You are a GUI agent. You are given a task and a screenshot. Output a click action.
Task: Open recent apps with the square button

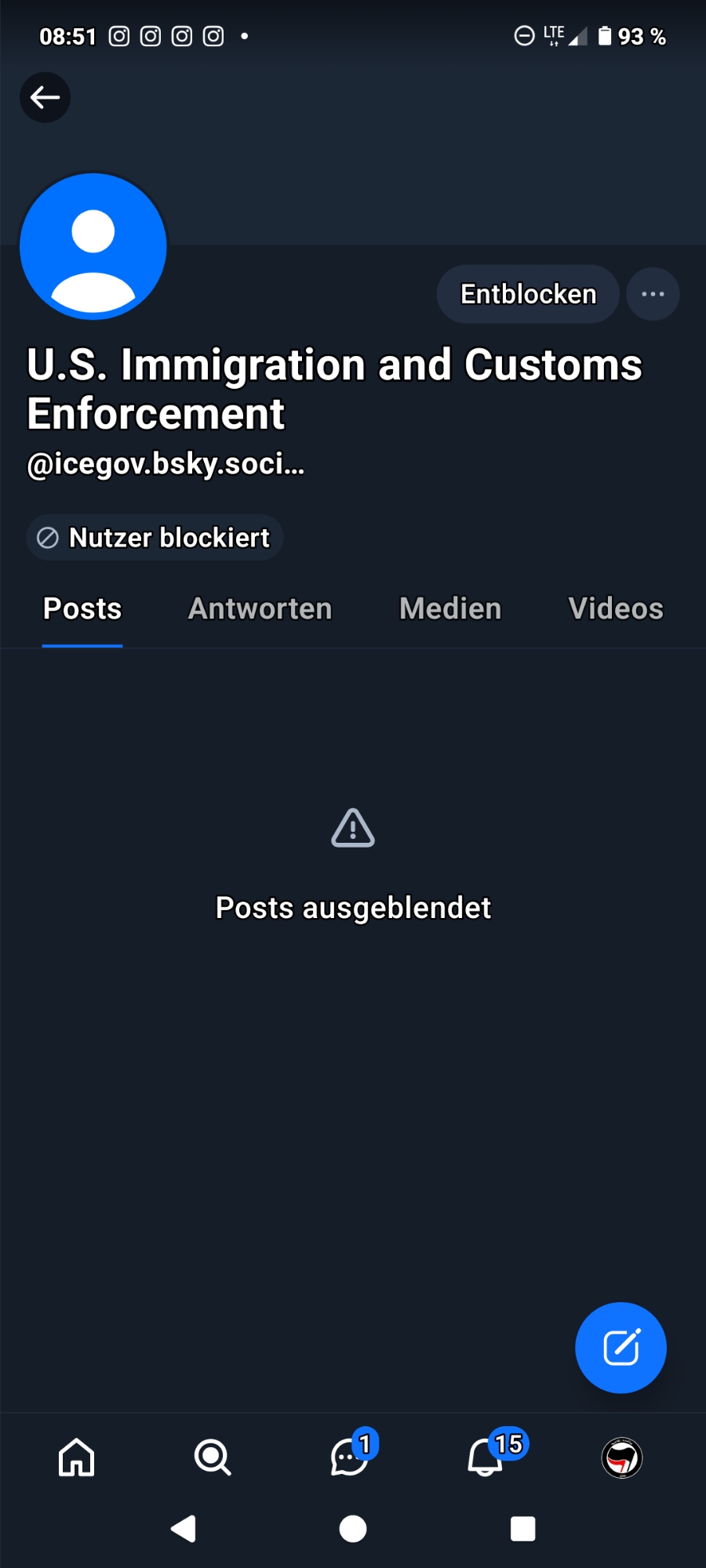[x=522, y=1529]
